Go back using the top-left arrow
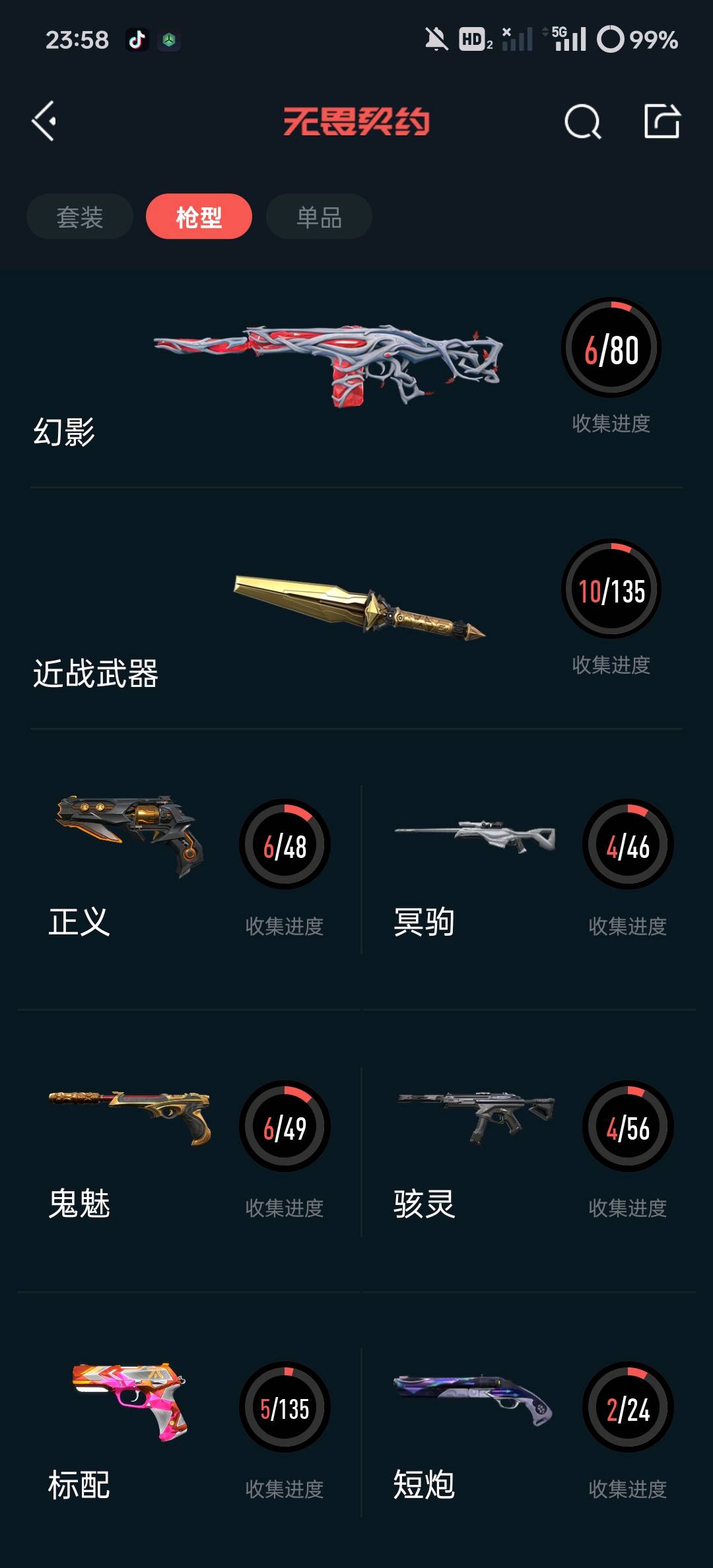713x1568 pixels. (x=44, y=121)
